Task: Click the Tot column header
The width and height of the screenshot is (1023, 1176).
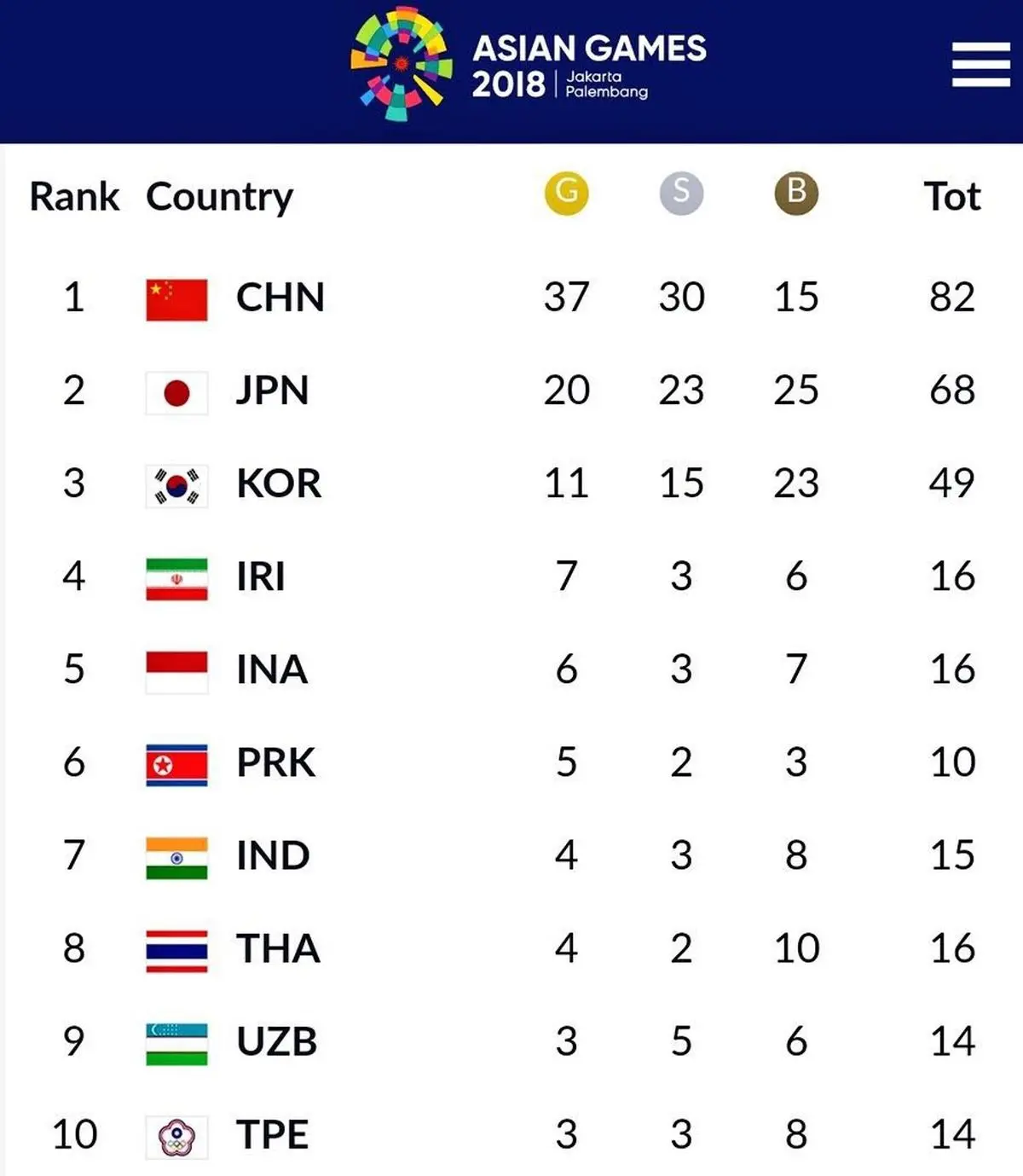Action: [x=952, y=196]
